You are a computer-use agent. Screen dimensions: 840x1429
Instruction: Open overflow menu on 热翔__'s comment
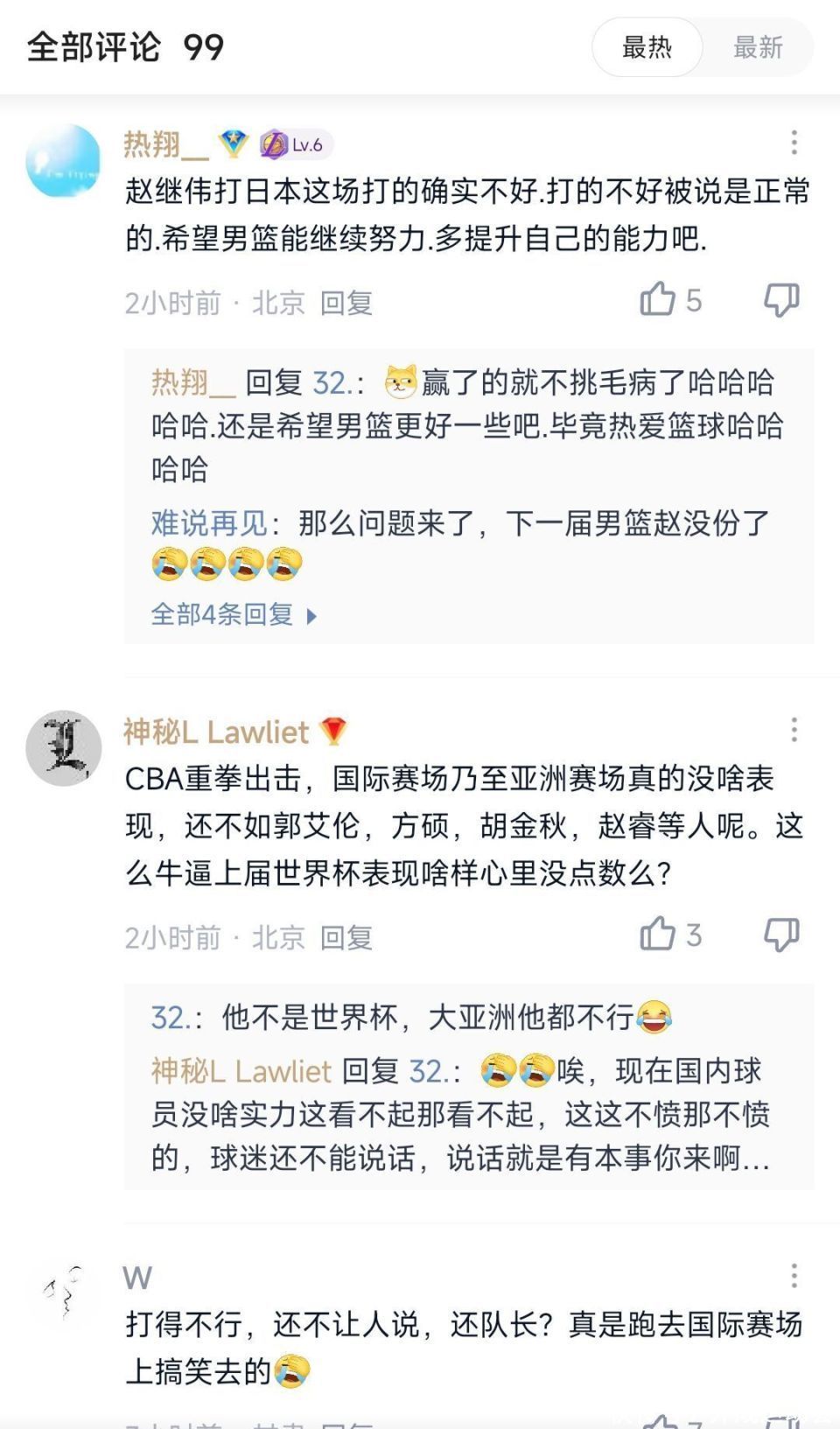click(794, 142)
